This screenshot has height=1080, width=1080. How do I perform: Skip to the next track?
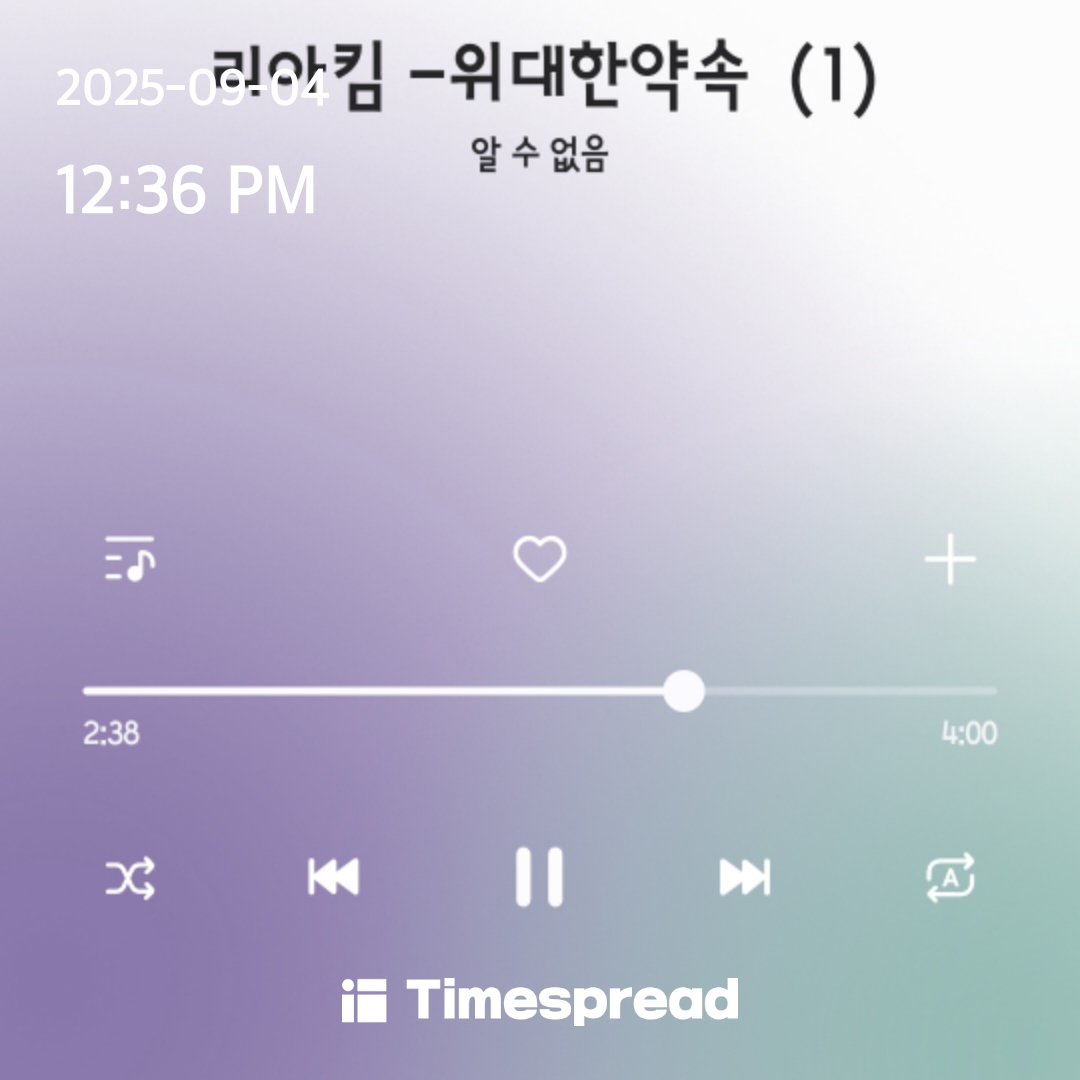(x=745, y=878)
